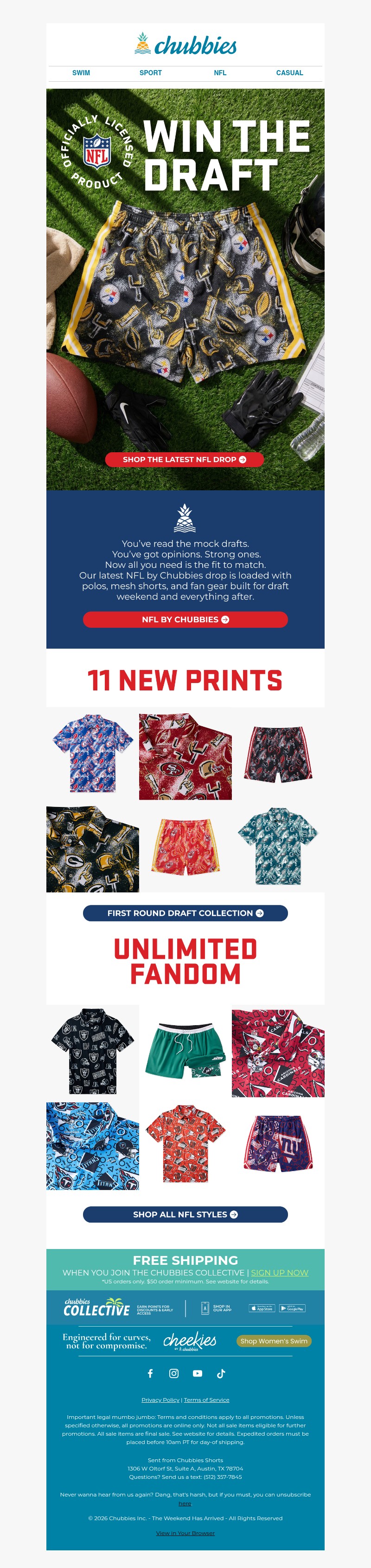
Task: View in Your Browser link
Action: [x=185, y=1533]
